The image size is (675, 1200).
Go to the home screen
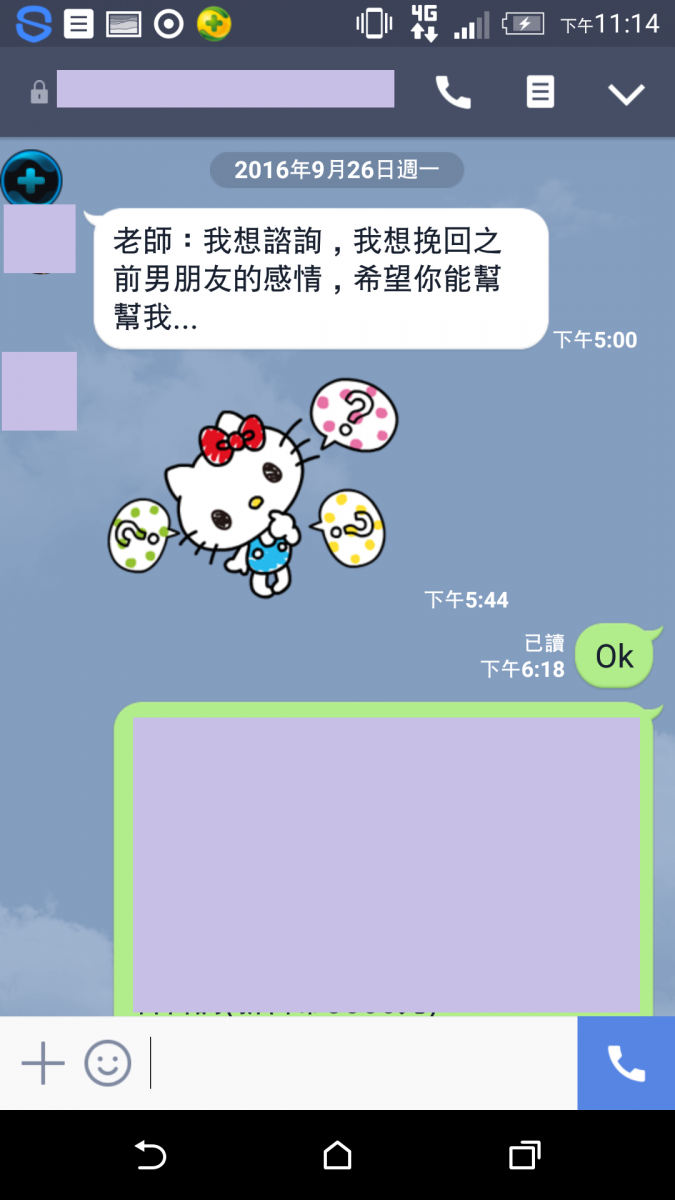(337, 1156)
